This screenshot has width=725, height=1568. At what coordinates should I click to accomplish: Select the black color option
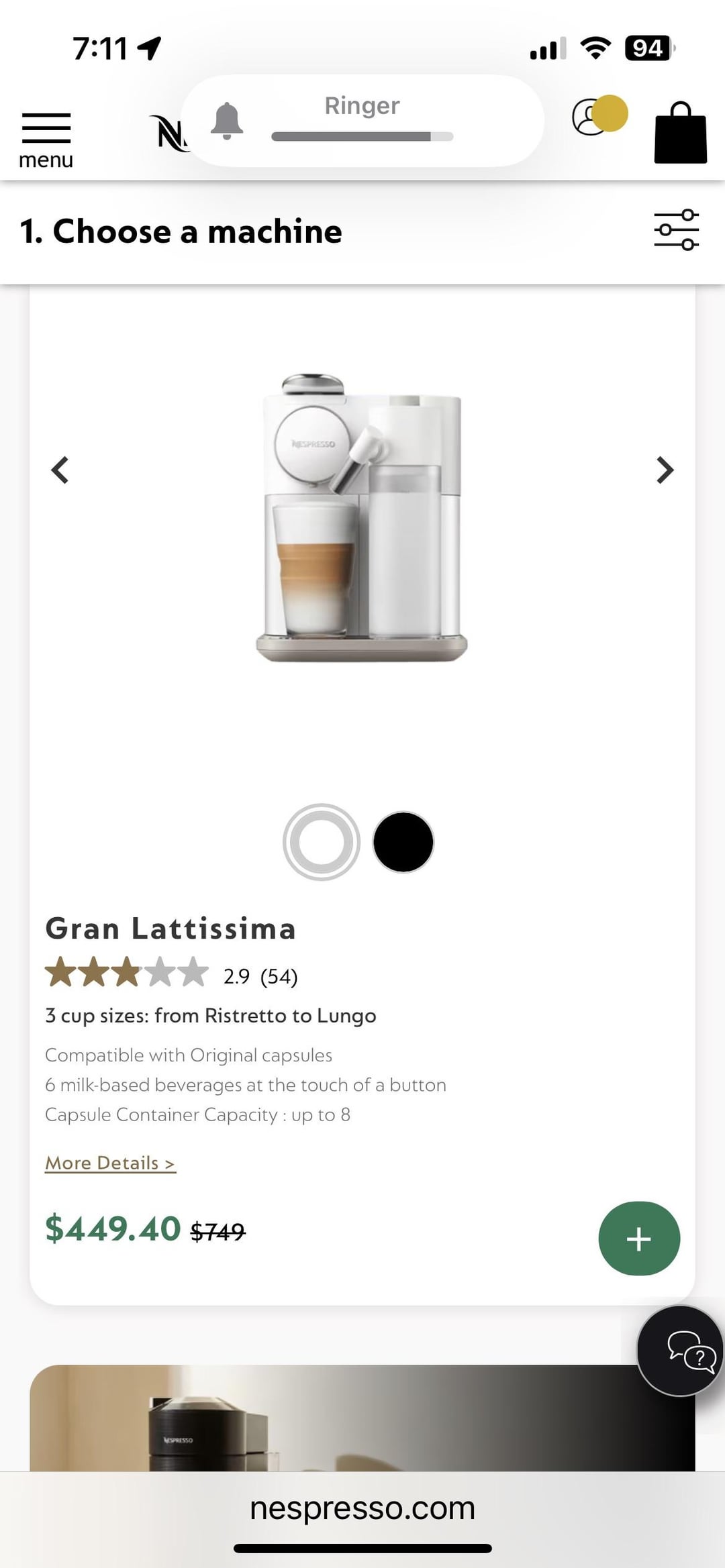coord(403,842)
